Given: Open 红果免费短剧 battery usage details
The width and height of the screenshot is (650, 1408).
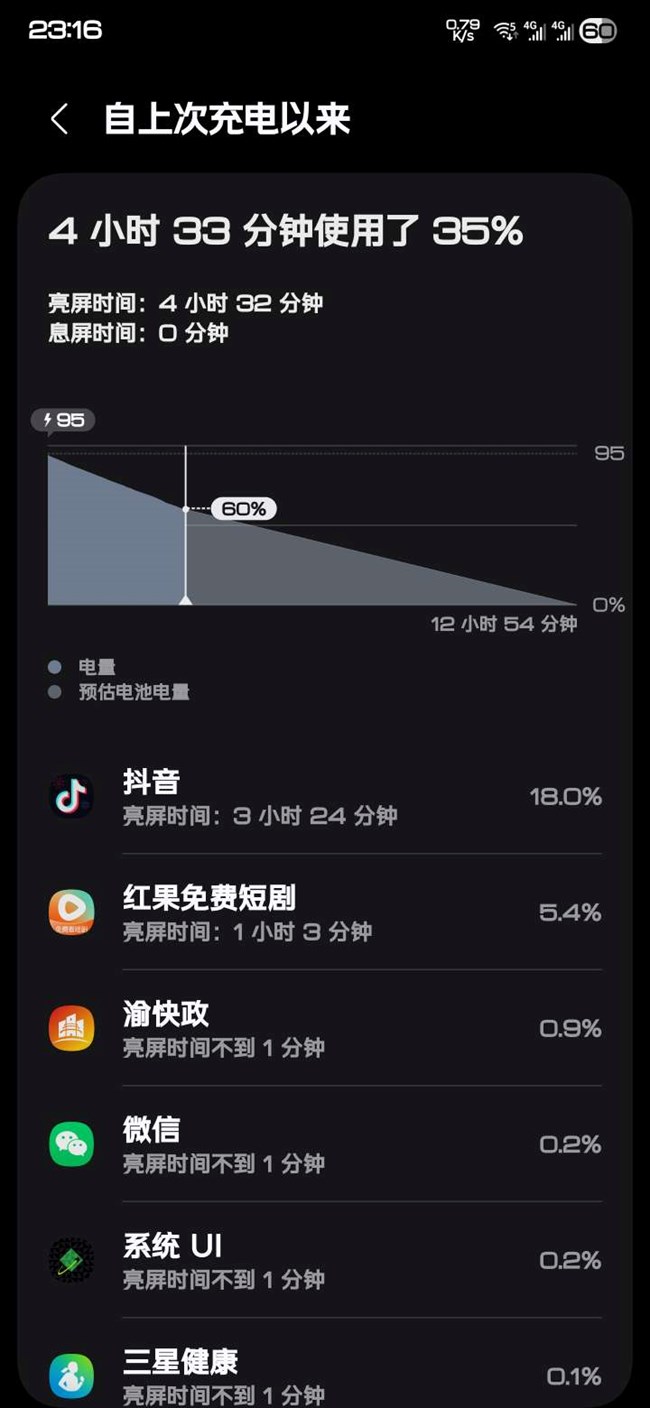Looking at the screenshot, I should (x=325, y=913).
